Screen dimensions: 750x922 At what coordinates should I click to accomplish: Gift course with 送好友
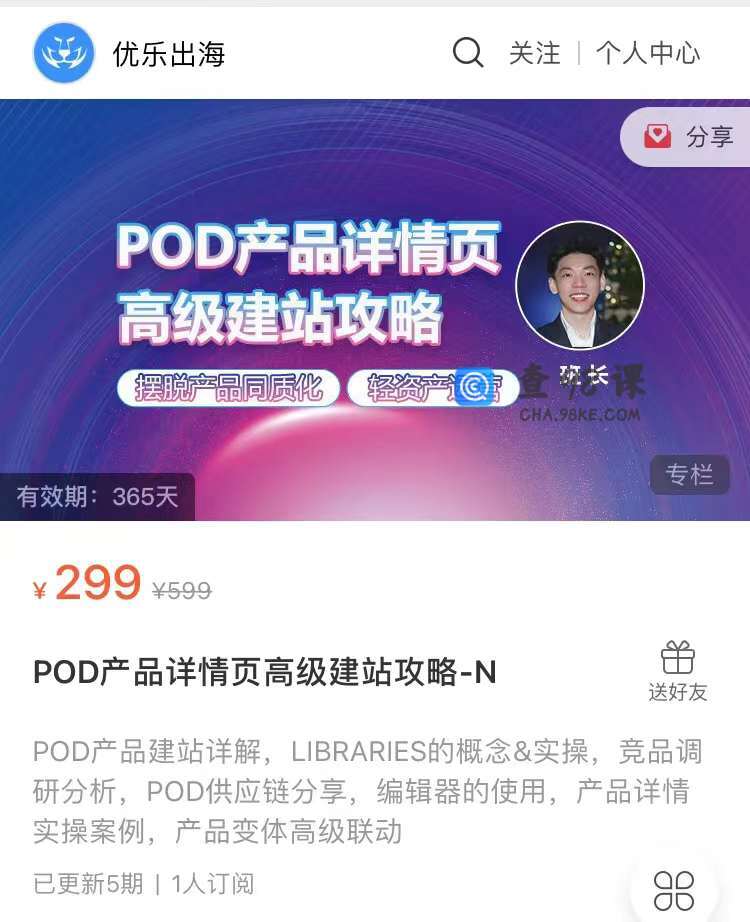point(677,672)
